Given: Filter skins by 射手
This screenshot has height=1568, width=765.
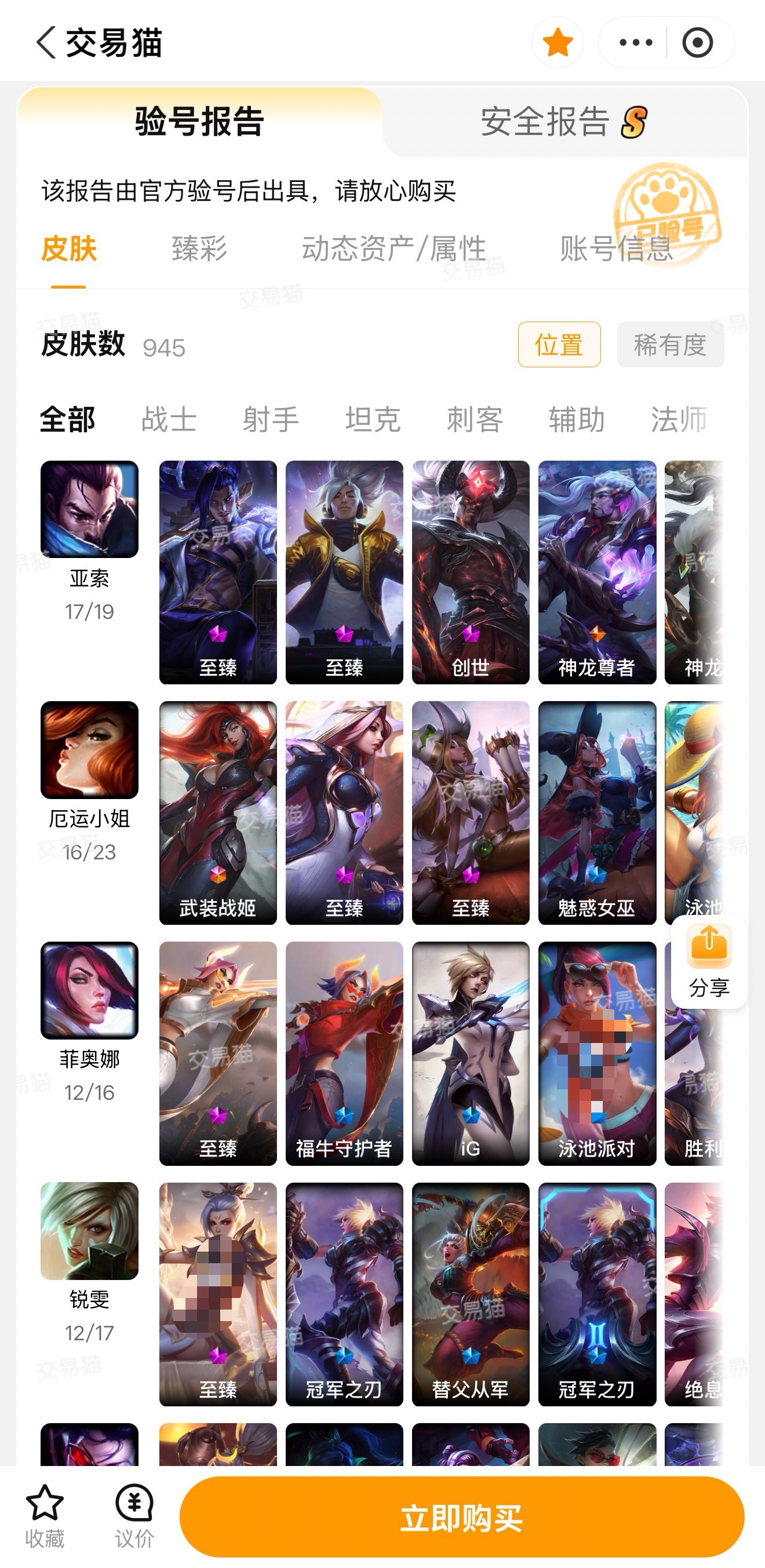Looking at the screenshot, I should [271, 420].
